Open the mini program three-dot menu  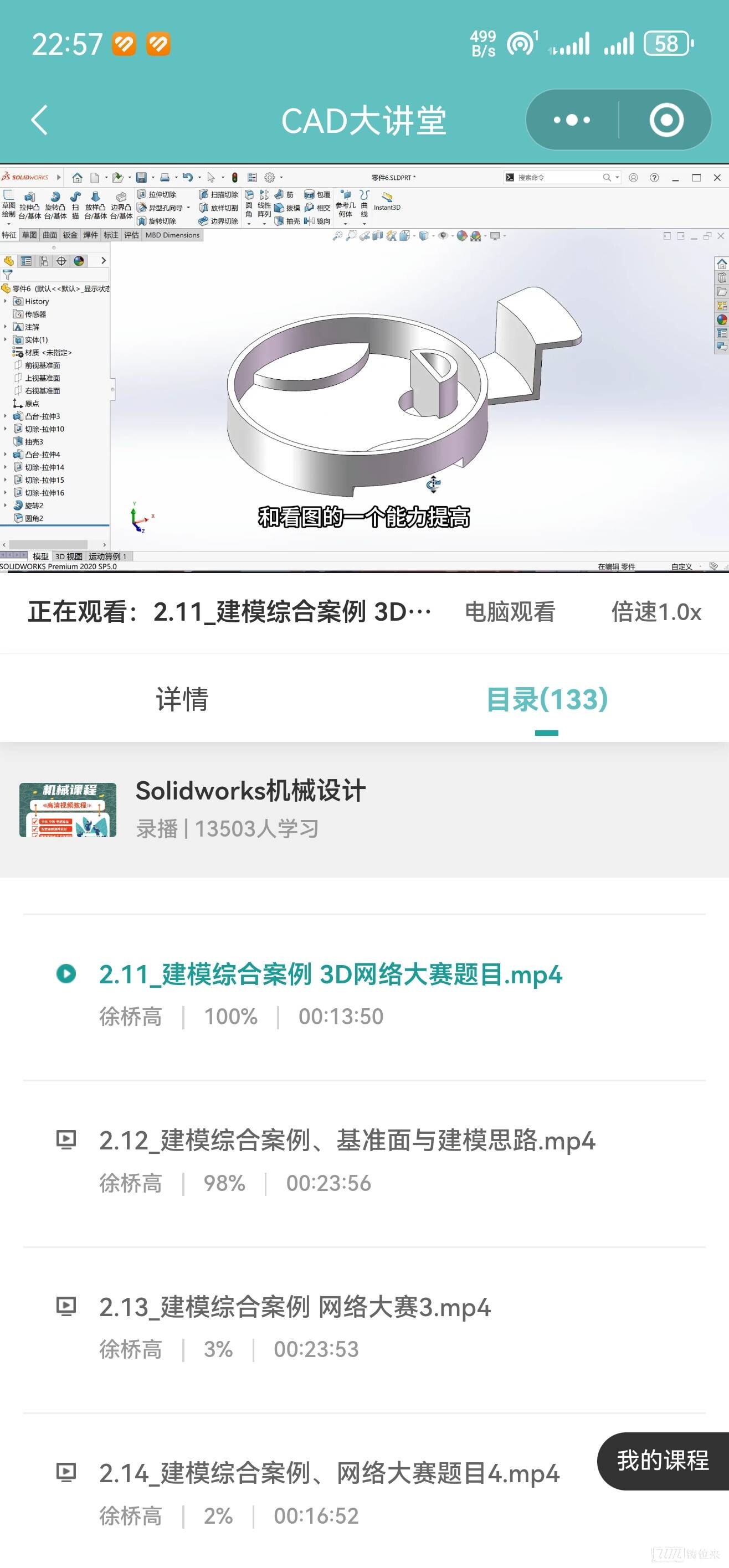[x=571, y=120]
